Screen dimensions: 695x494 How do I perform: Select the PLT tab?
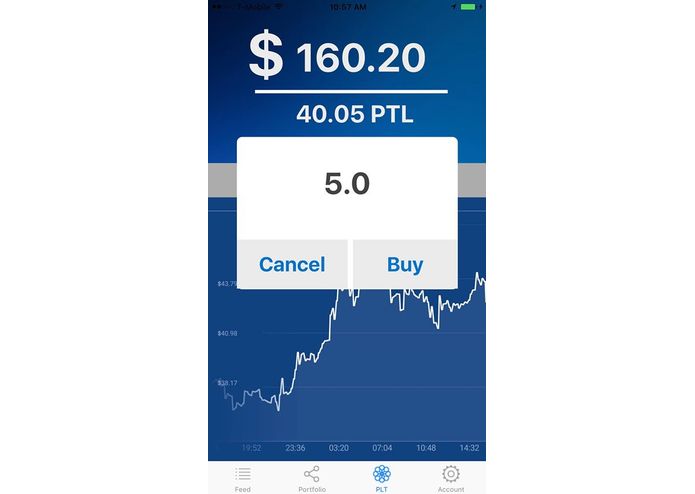(381, 478)
